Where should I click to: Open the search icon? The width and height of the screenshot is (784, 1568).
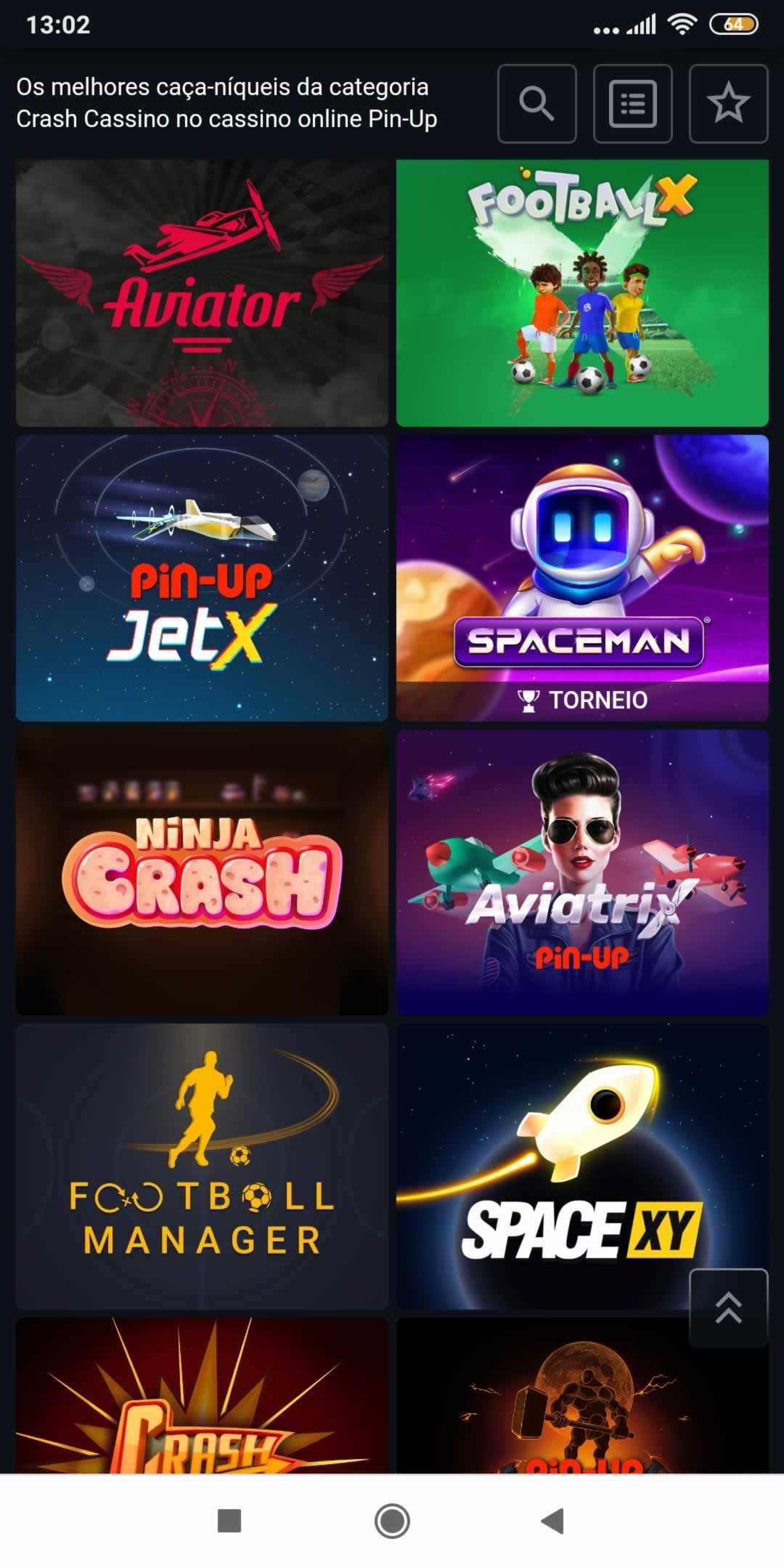click(536, 103)
